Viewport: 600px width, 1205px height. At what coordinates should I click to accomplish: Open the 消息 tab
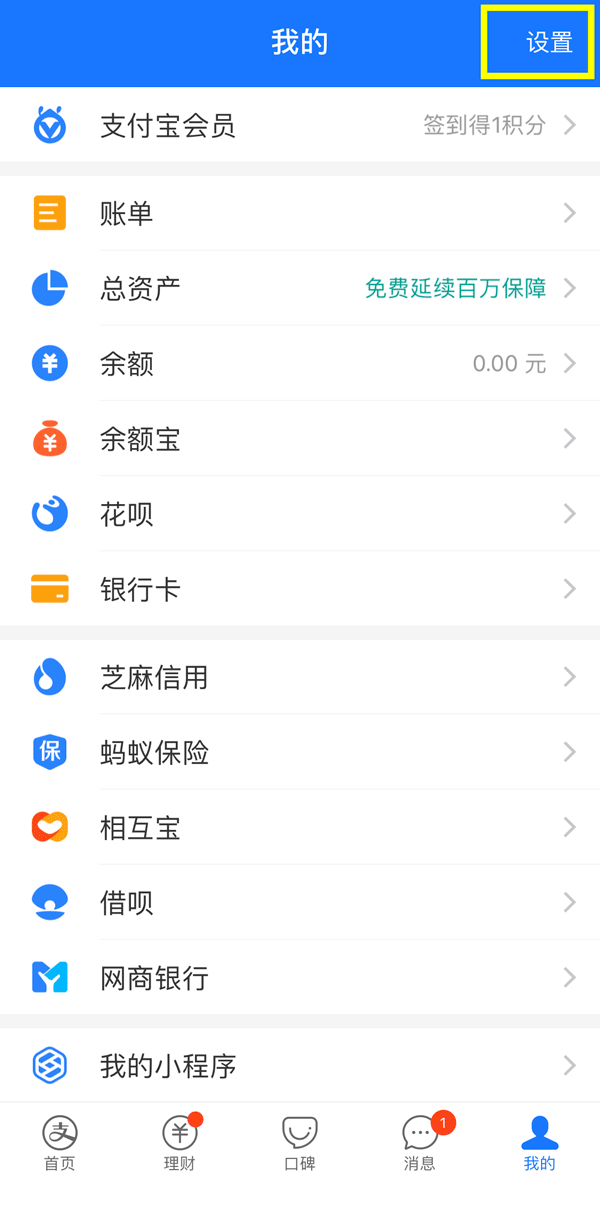(420, 1143)
